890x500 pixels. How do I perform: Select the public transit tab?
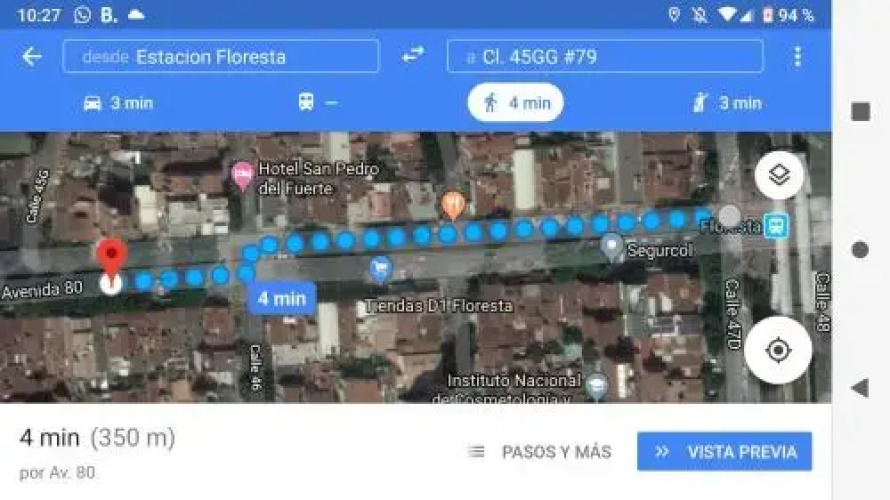[x=317, y=103]
